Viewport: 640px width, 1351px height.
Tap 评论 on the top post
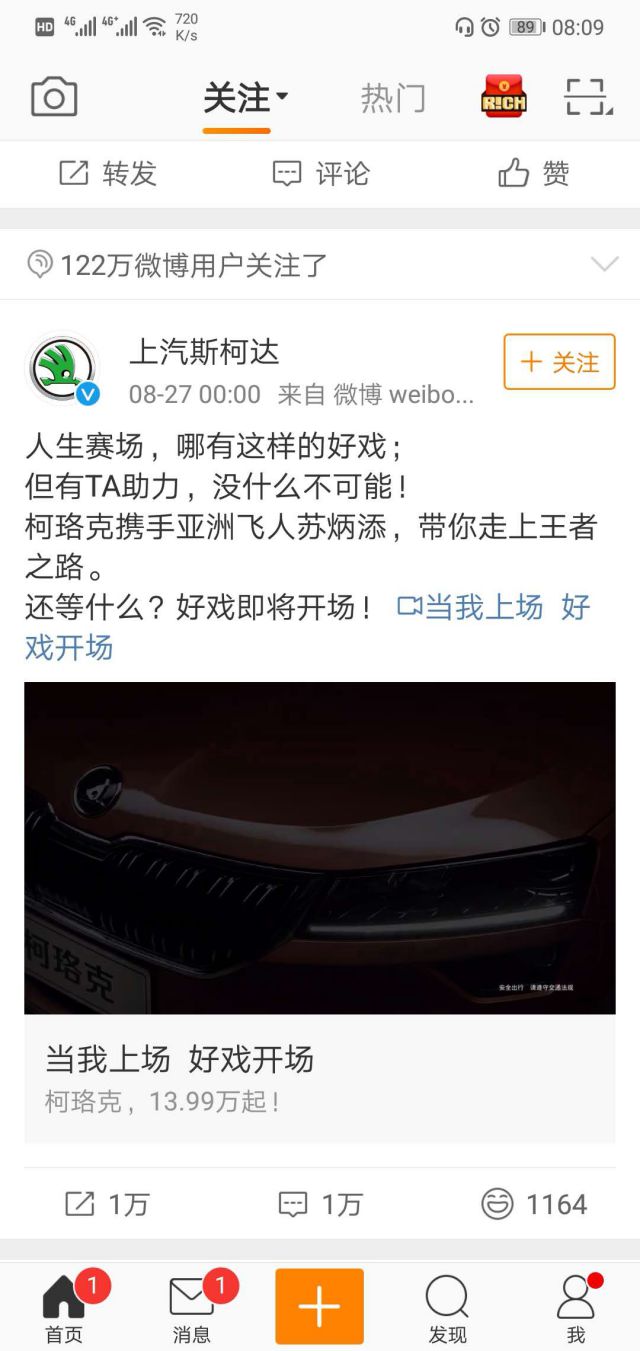click(321, 174)
